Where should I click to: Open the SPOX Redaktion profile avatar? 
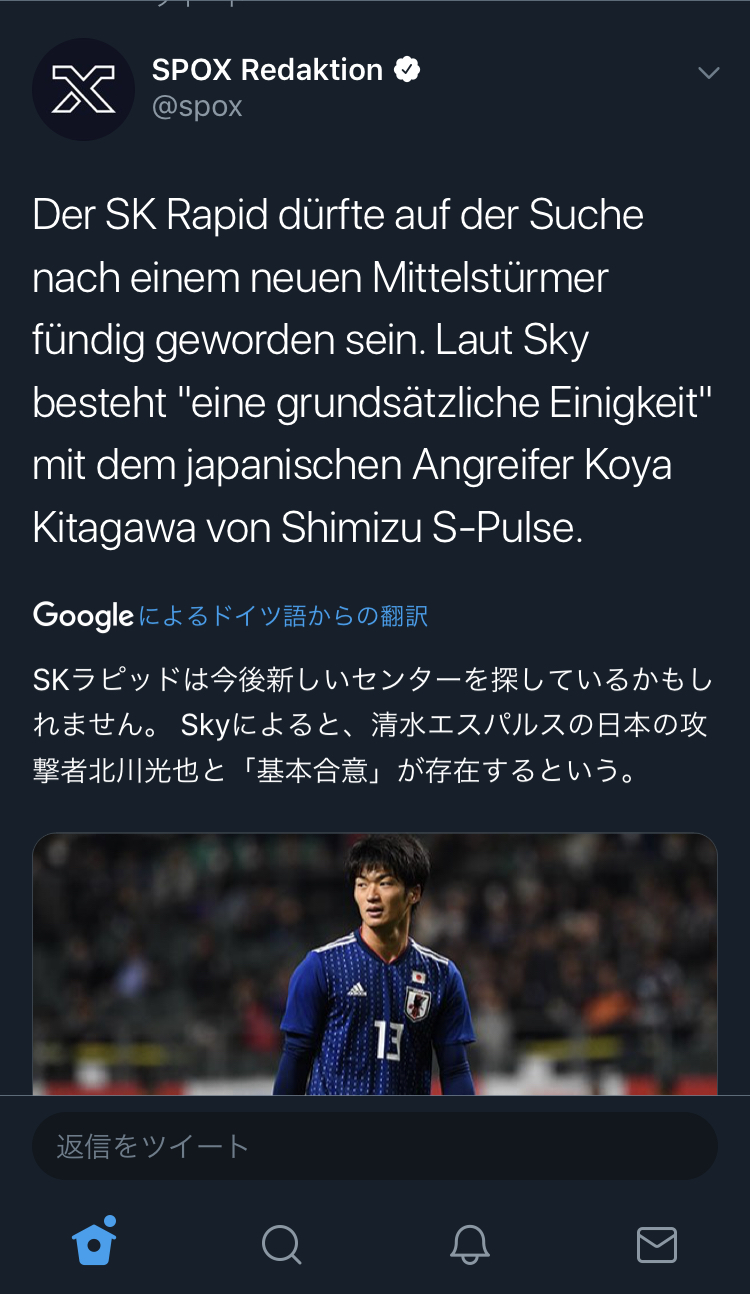[83, 89]
